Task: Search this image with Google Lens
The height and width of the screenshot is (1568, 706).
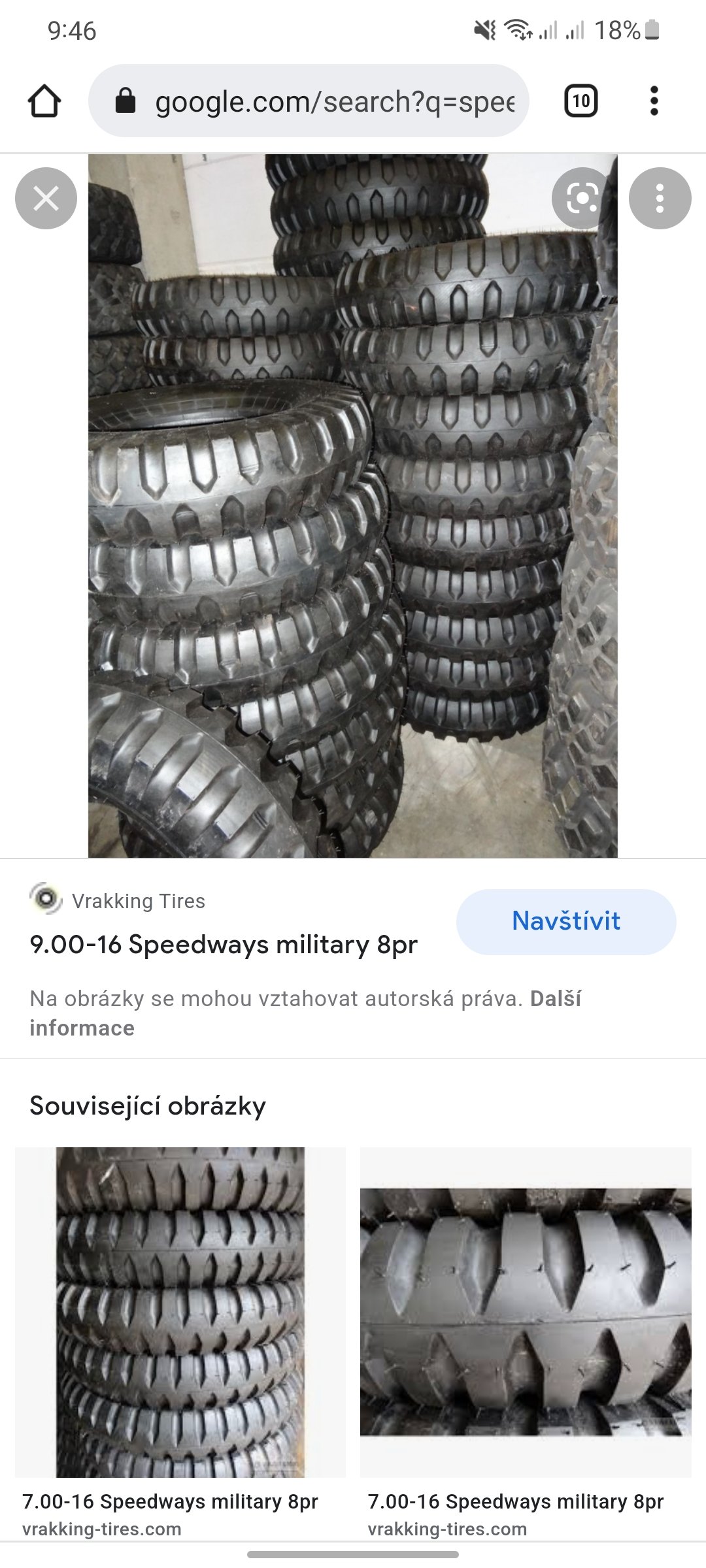Action: (582, 199)
